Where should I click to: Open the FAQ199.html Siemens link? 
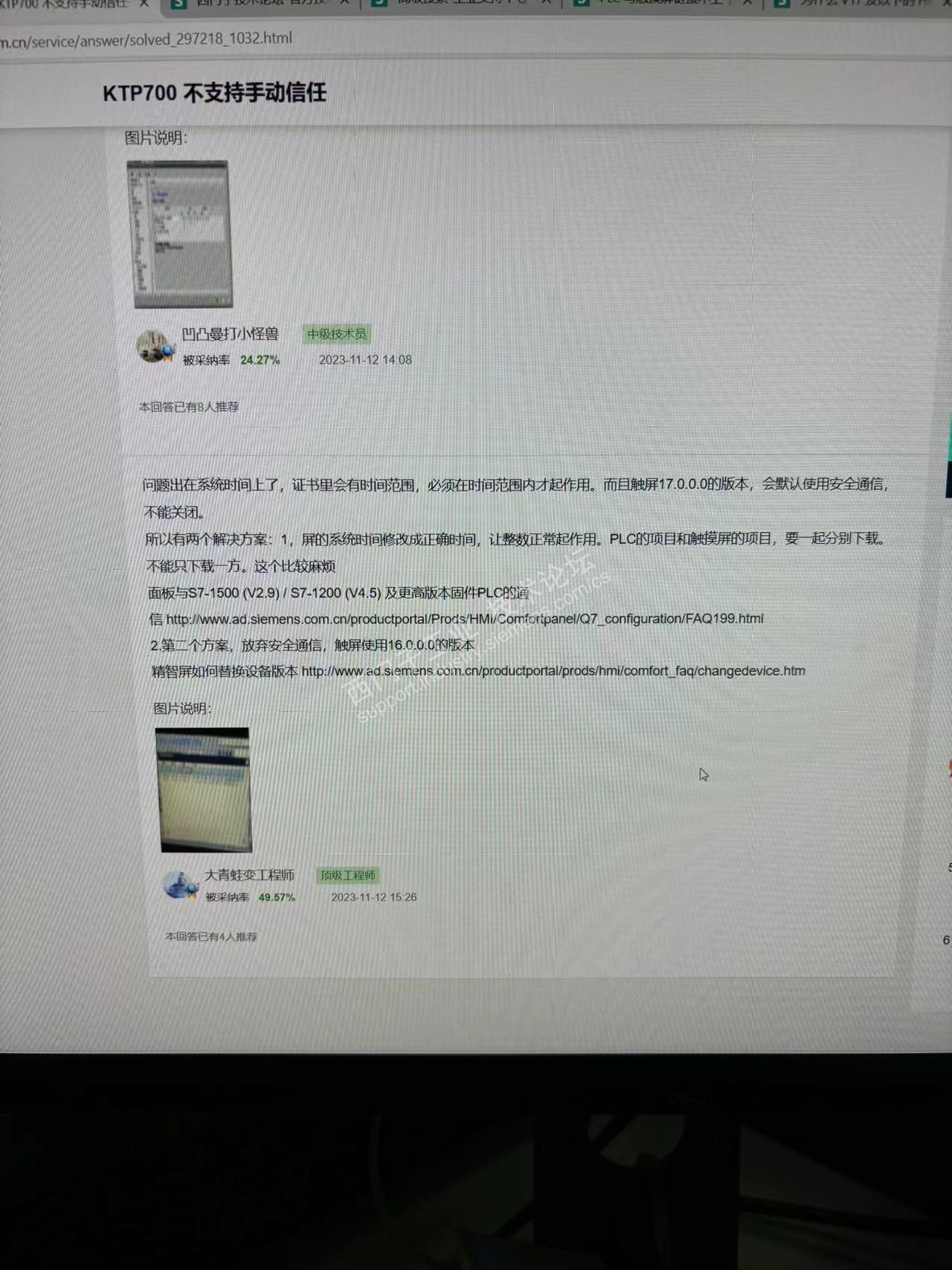[x=464, y=619]
